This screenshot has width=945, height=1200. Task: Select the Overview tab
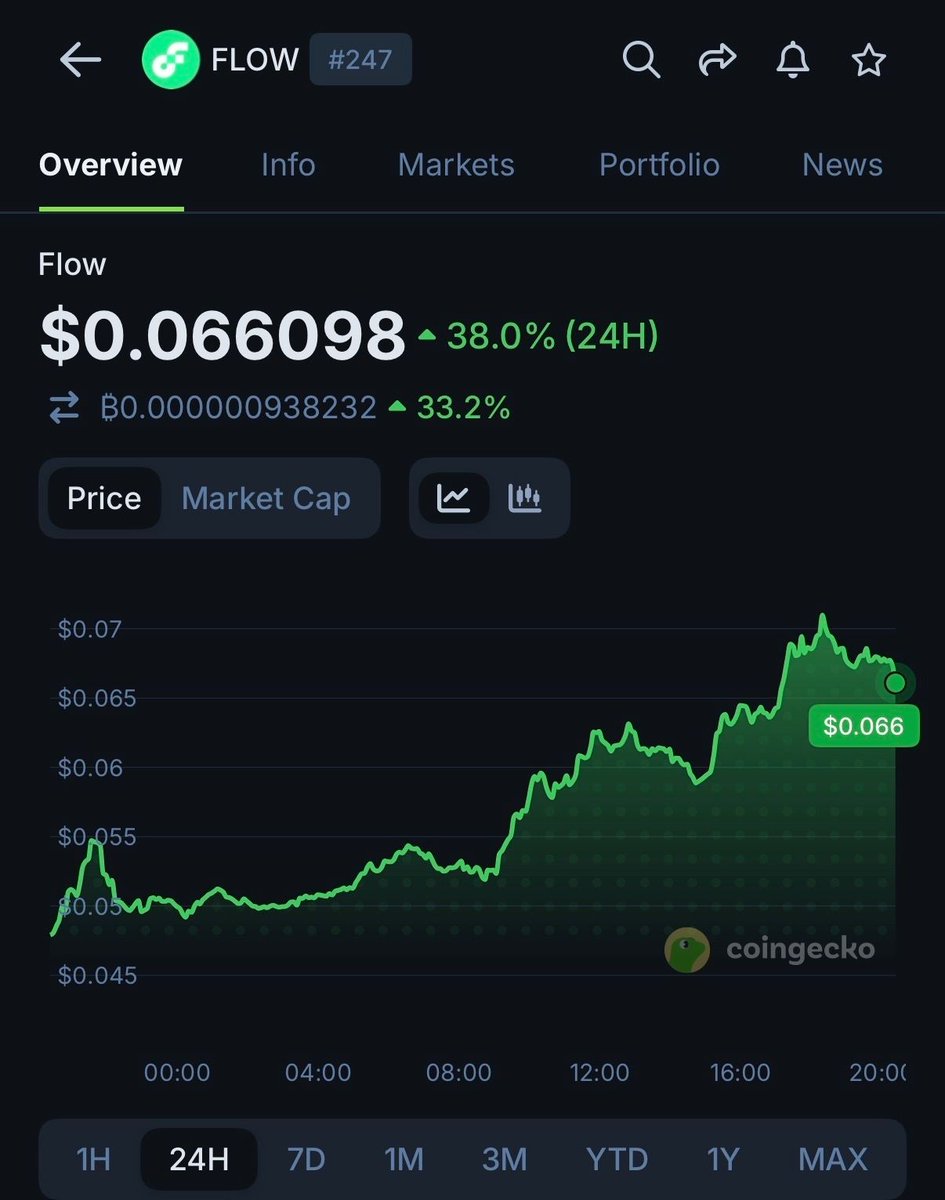pyautogui.click(x=111, y=165)
